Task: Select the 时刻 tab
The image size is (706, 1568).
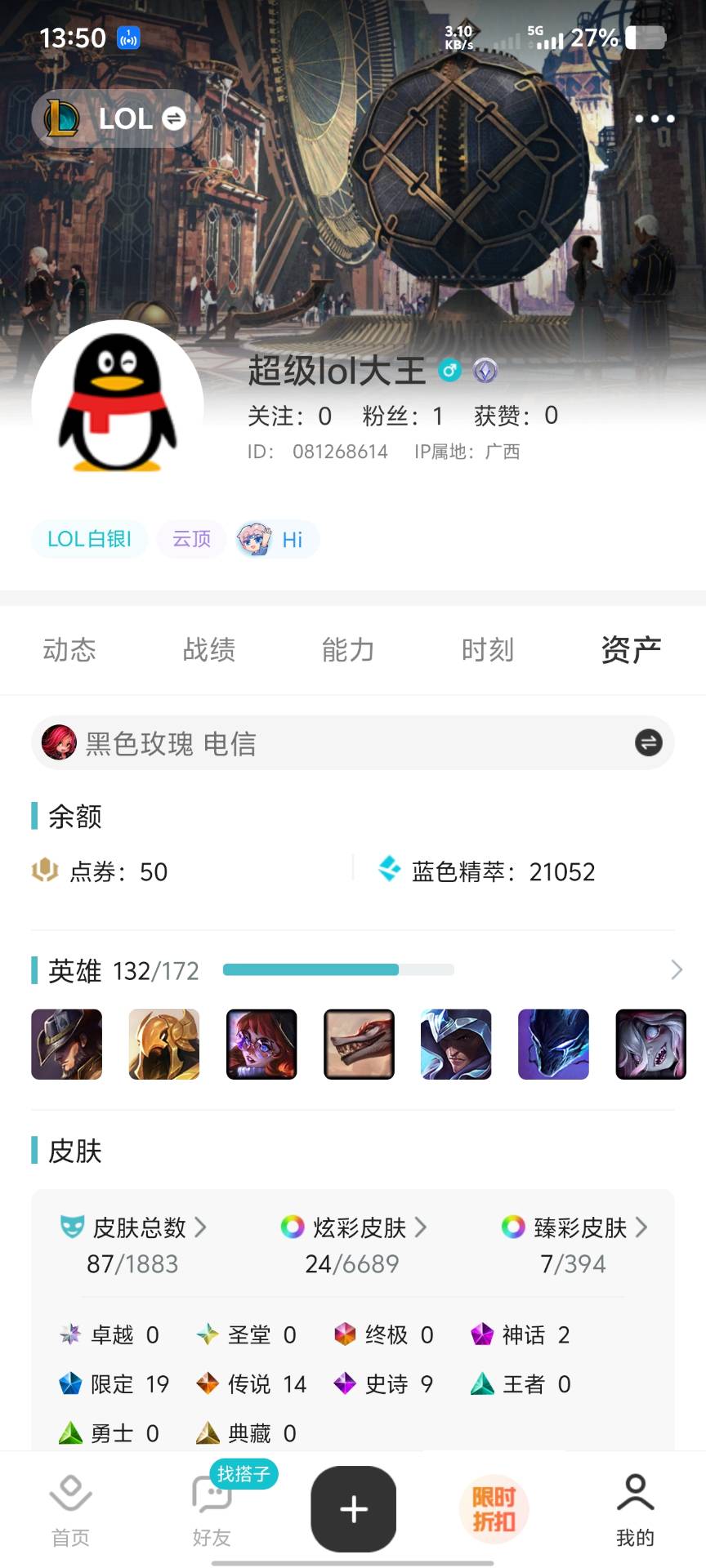Action: tap(488, 650)
